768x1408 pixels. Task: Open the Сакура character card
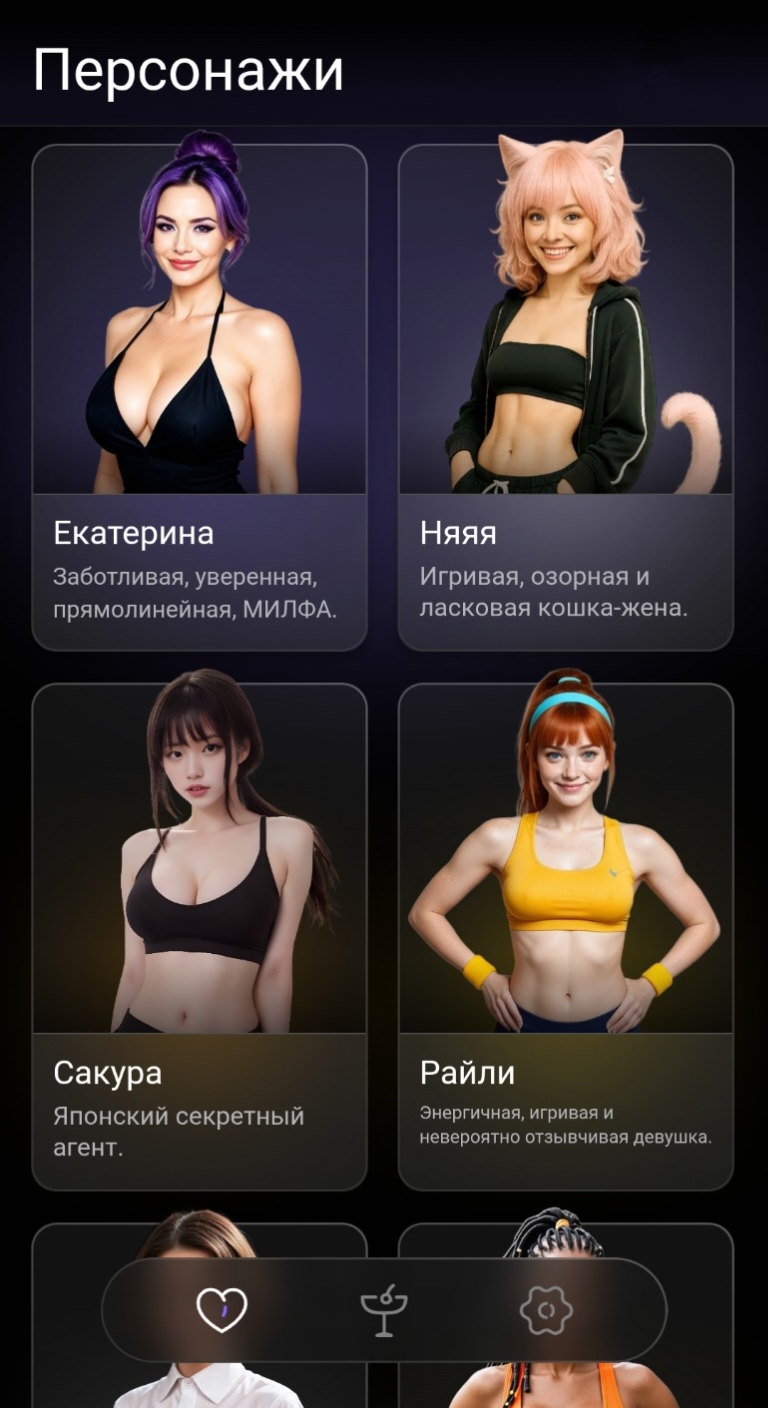tap(200, 937)
